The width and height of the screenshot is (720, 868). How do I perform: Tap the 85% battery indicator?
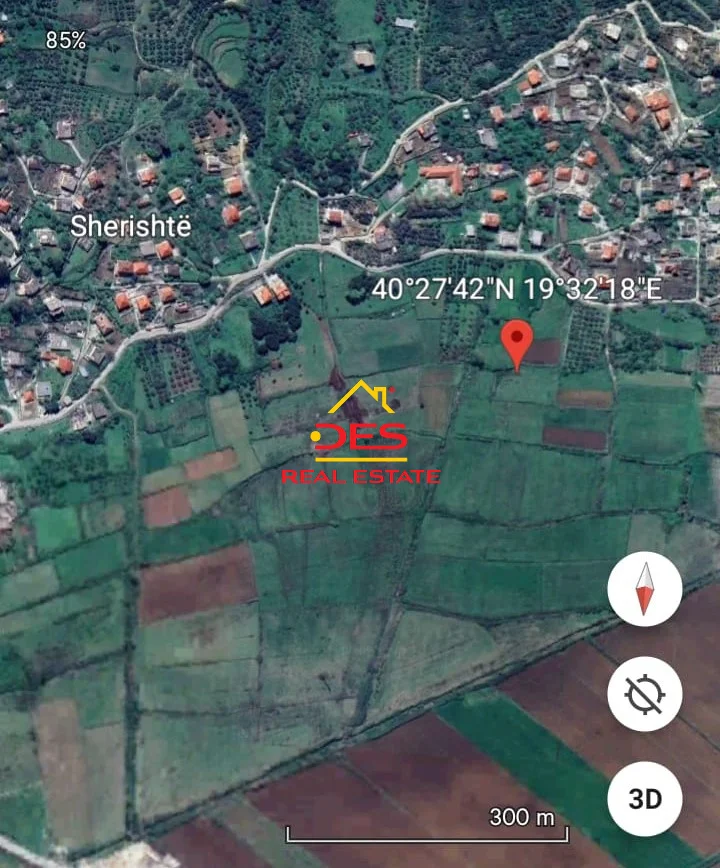[x=64, y=42]
